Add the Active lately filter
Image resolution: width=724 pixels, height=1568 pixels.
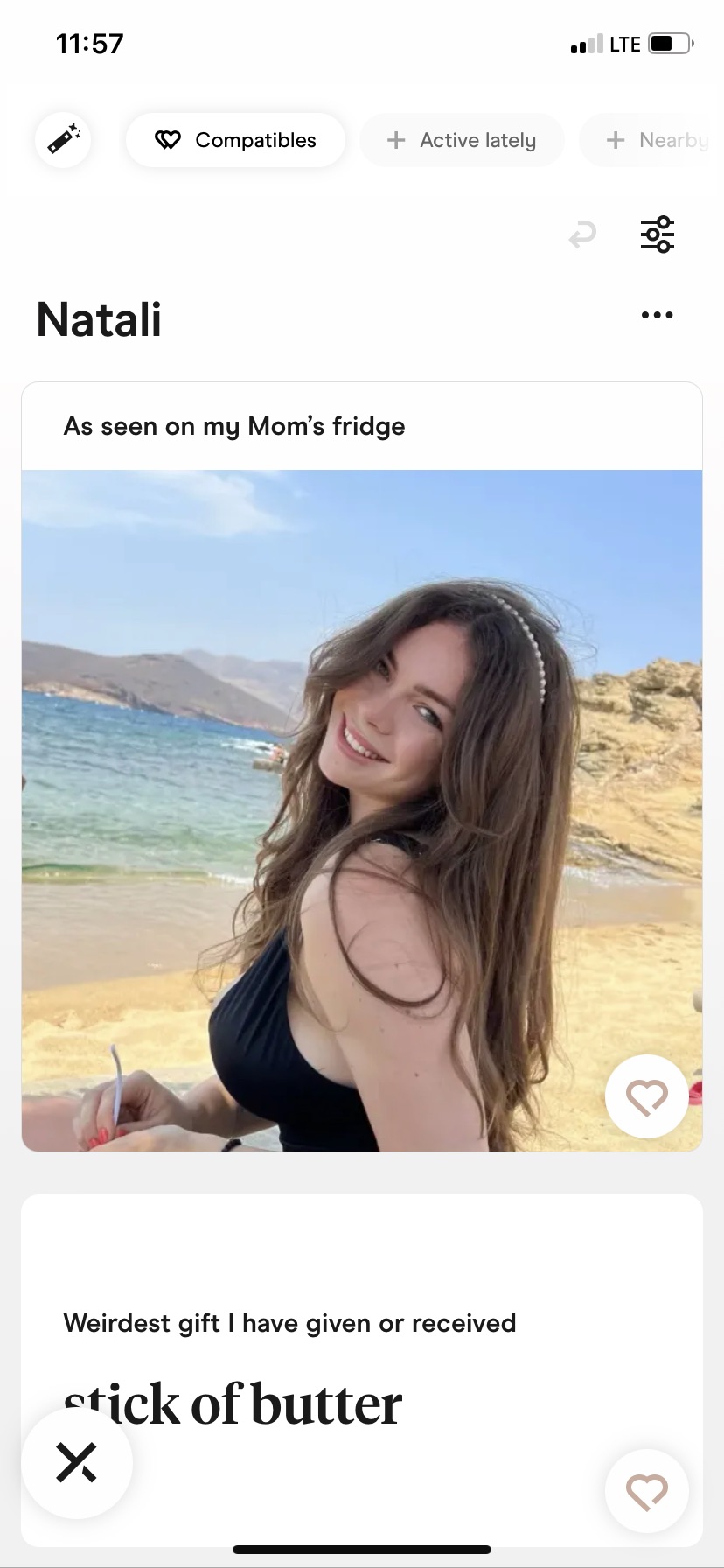click(x=462, y=140)
